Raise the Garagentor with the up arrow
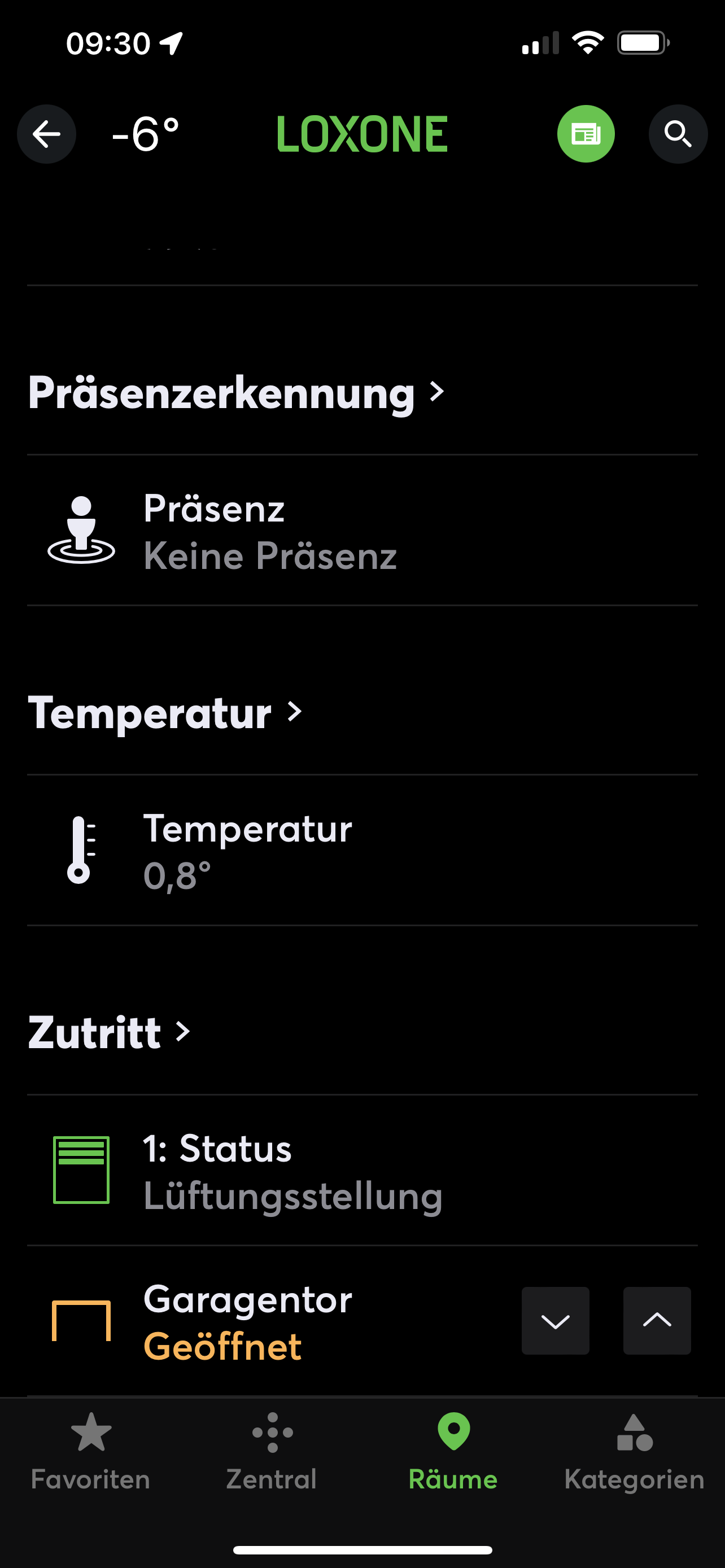The width and height of the screenshot is (725, 1568). (x=657, y=1321)
